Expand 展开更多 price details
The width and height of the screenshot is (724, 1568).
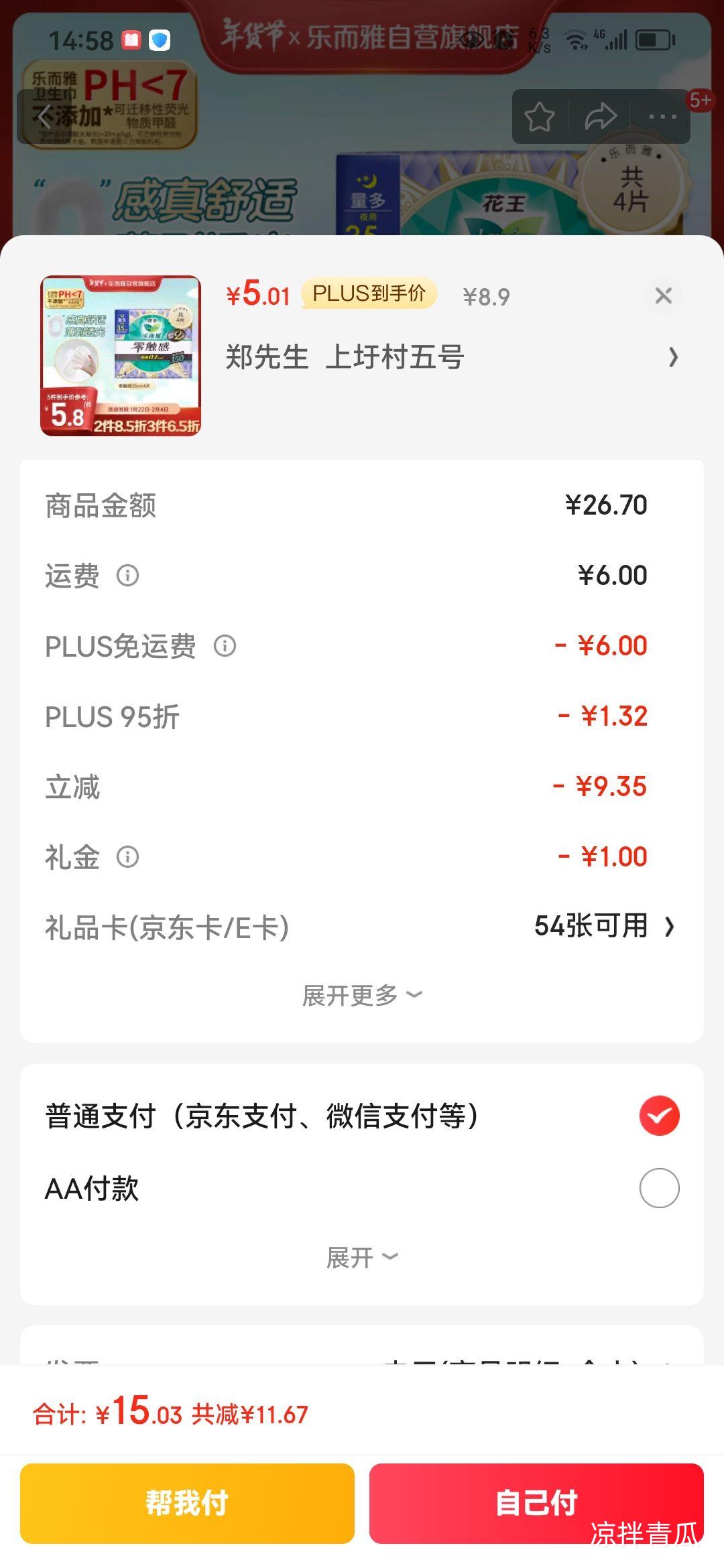[x=362, y=995]
